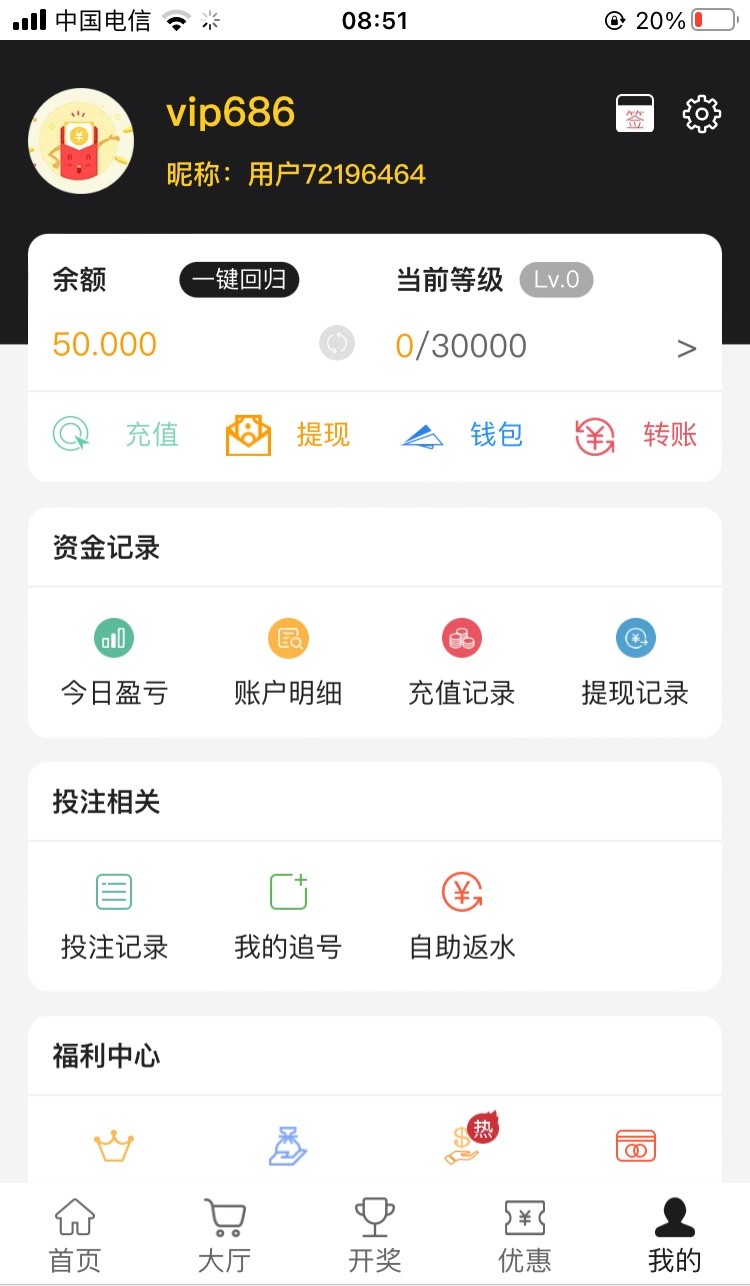Switch to the 大厅 tab
Viewport: 750px width, 1286px height.
(225, 1236)
